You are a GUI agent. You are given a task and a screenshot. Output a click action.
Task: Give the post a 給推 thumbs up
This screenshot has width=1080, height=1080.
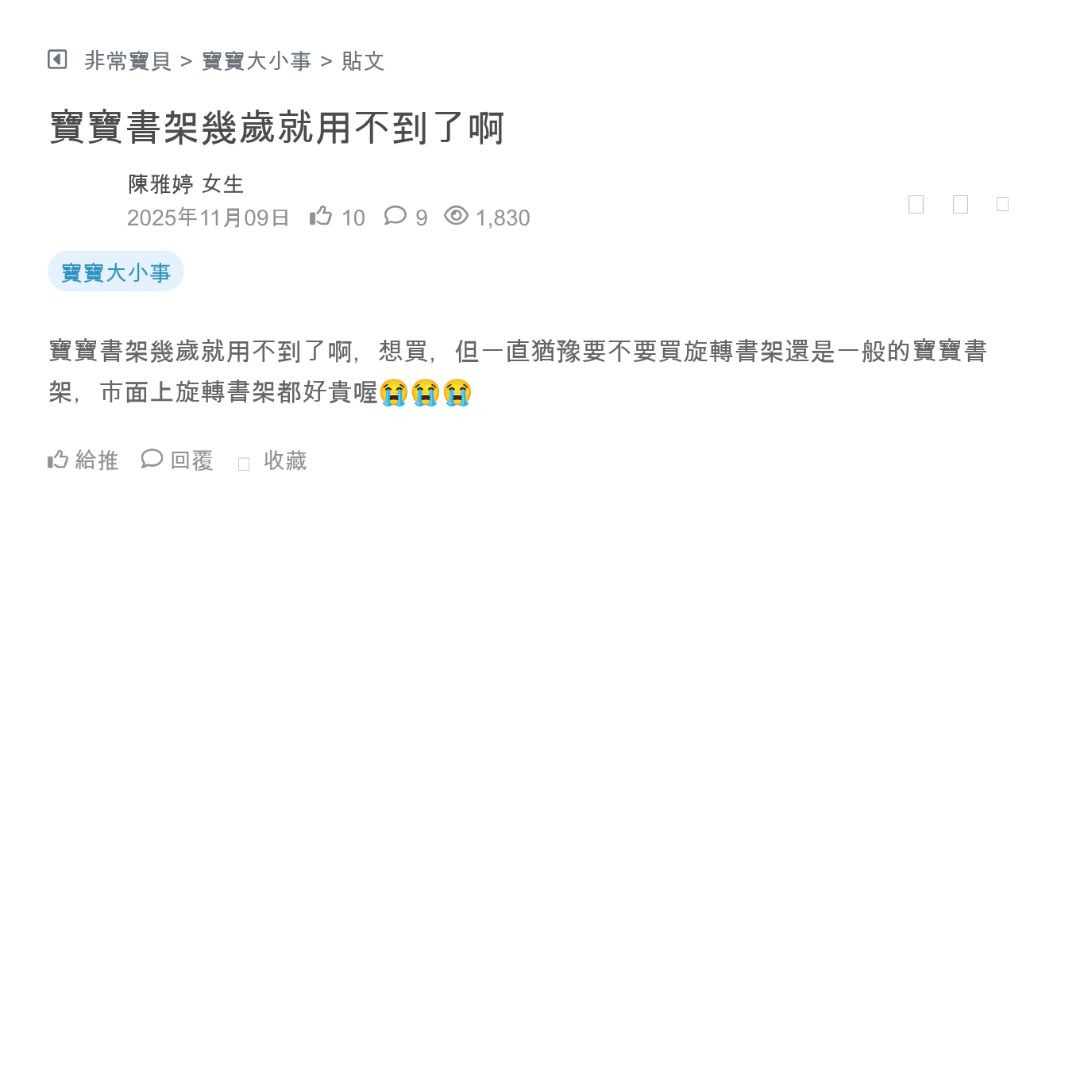point(83,460)
